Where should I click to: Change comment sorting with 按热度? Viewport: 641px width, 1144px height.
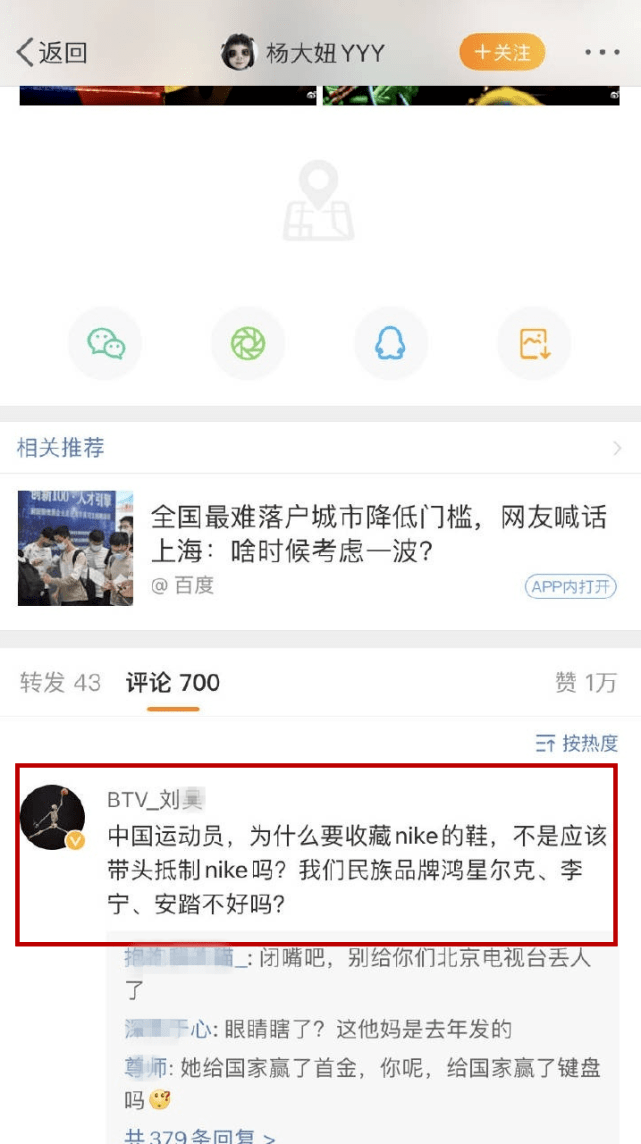tap(577, 743)
